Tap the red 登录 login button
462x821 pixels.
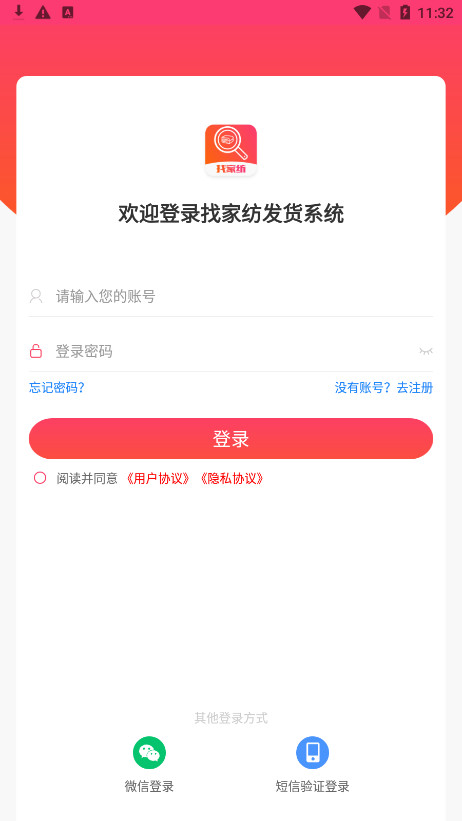coord(231,438)
